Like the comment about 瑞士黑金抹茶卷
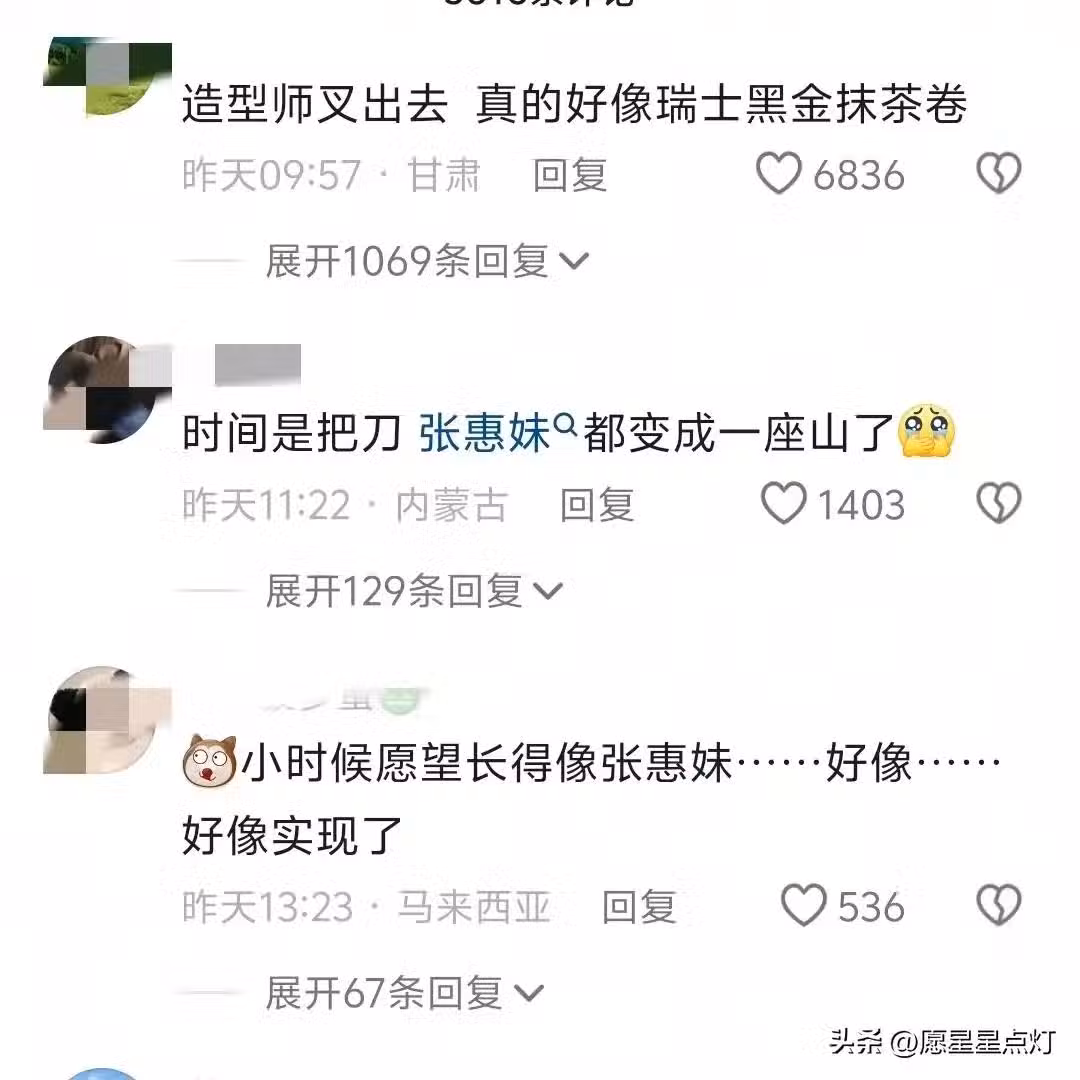This screenshot has height=1080, width=1080. pos(779,175)
